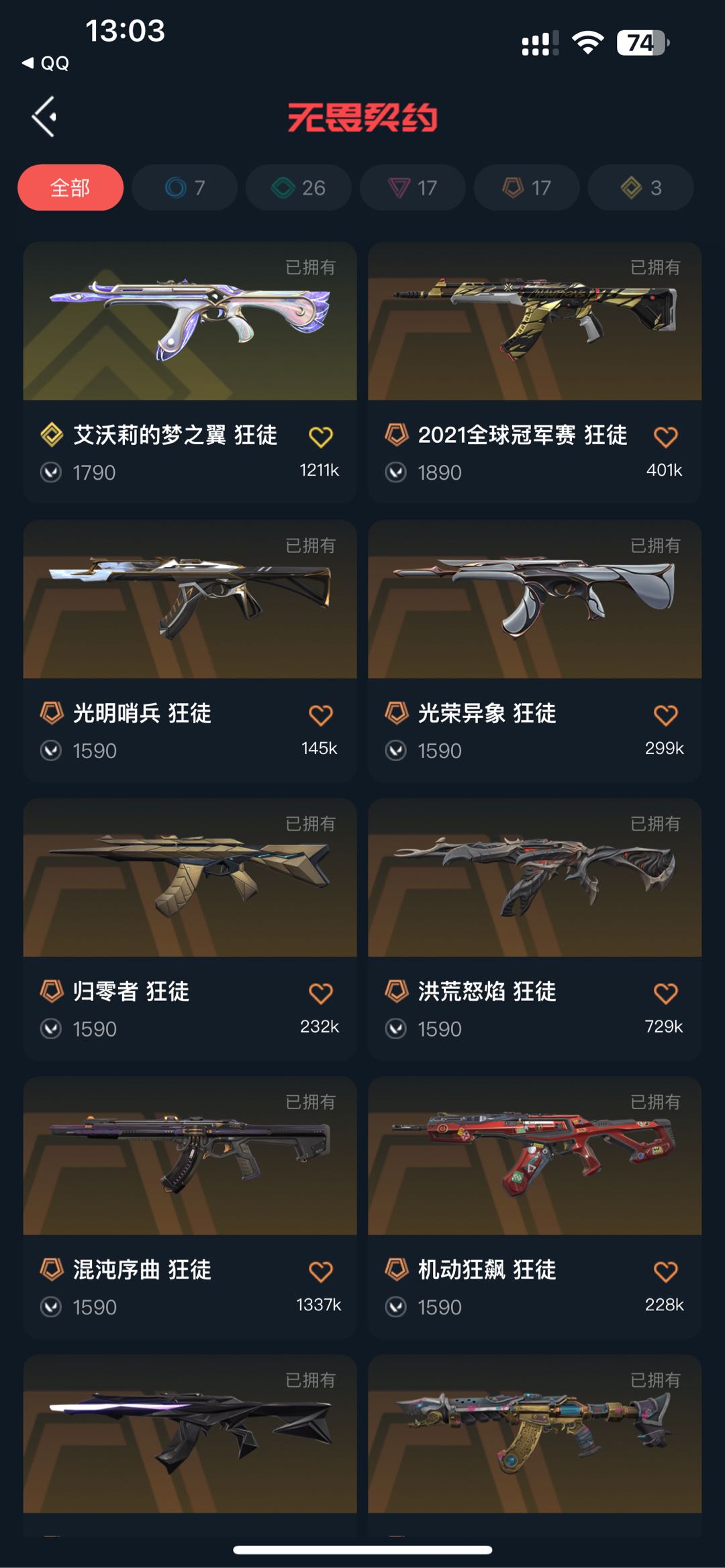Go back using the top-left arrow
Screen dimensions: 725x1568
coord(44,117)
